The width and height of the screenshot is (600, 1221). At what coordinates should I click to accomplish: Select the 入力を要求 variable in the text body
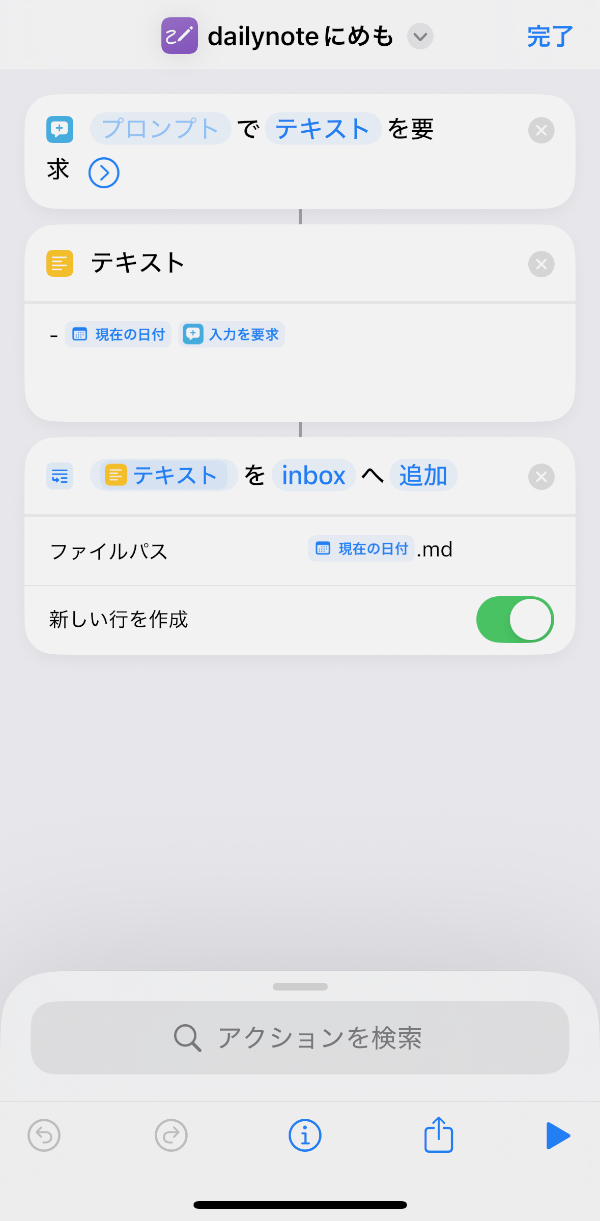232,334
